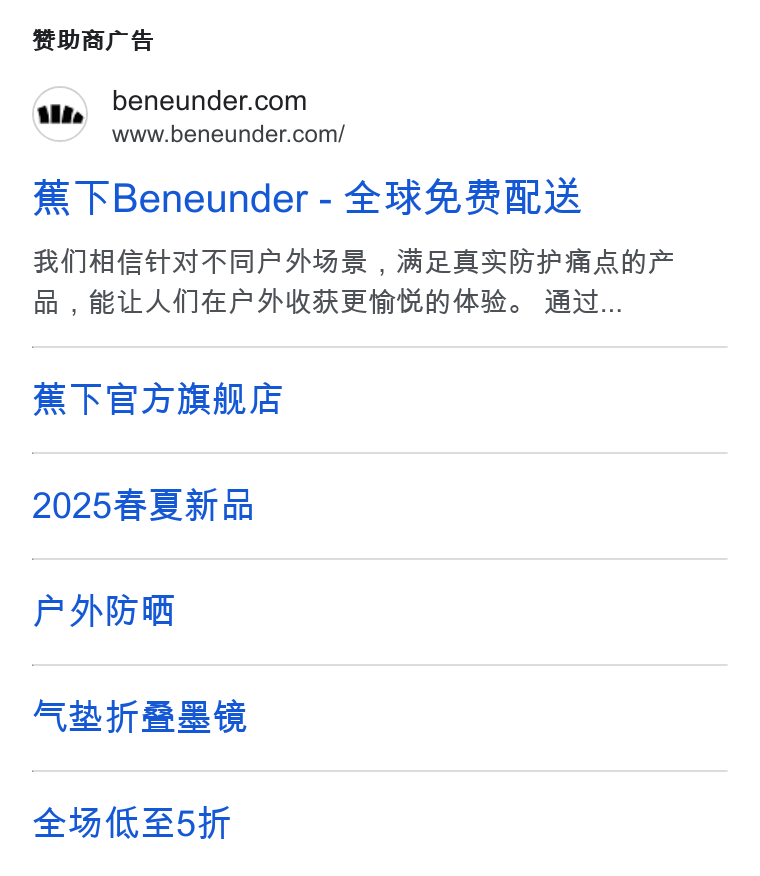760x876 pixels.
Task: Open the 蕉下Beneunder - 全球免费配送 ad headline
Action: (x=307, y=198)
